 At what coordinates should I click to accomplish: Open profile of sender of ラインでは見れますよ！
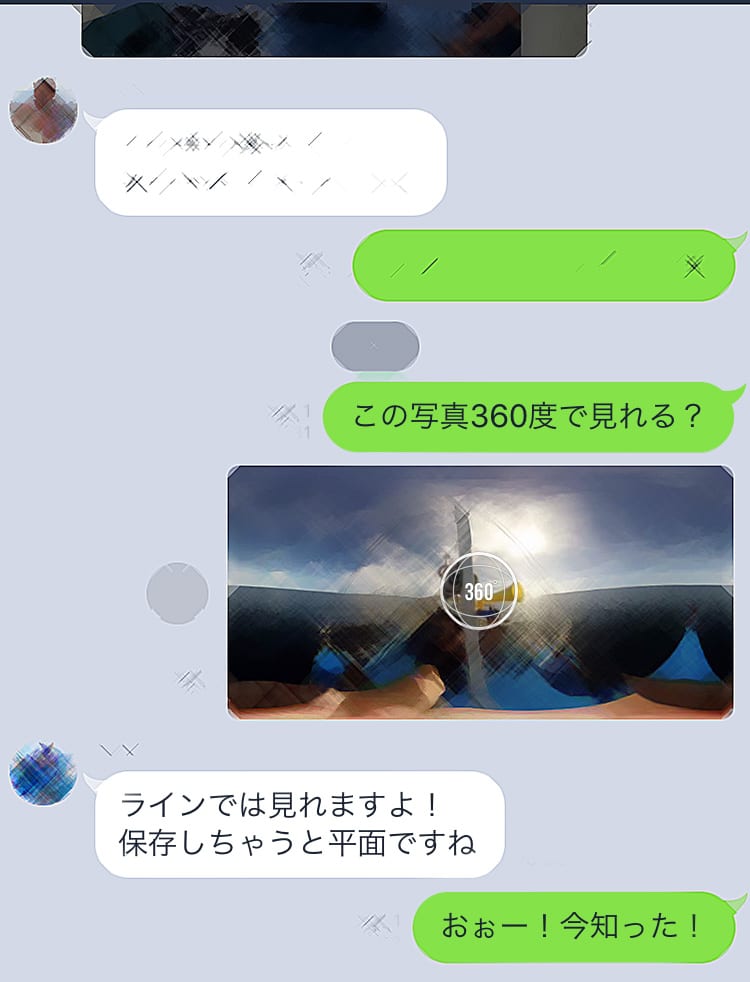point(43,774)
